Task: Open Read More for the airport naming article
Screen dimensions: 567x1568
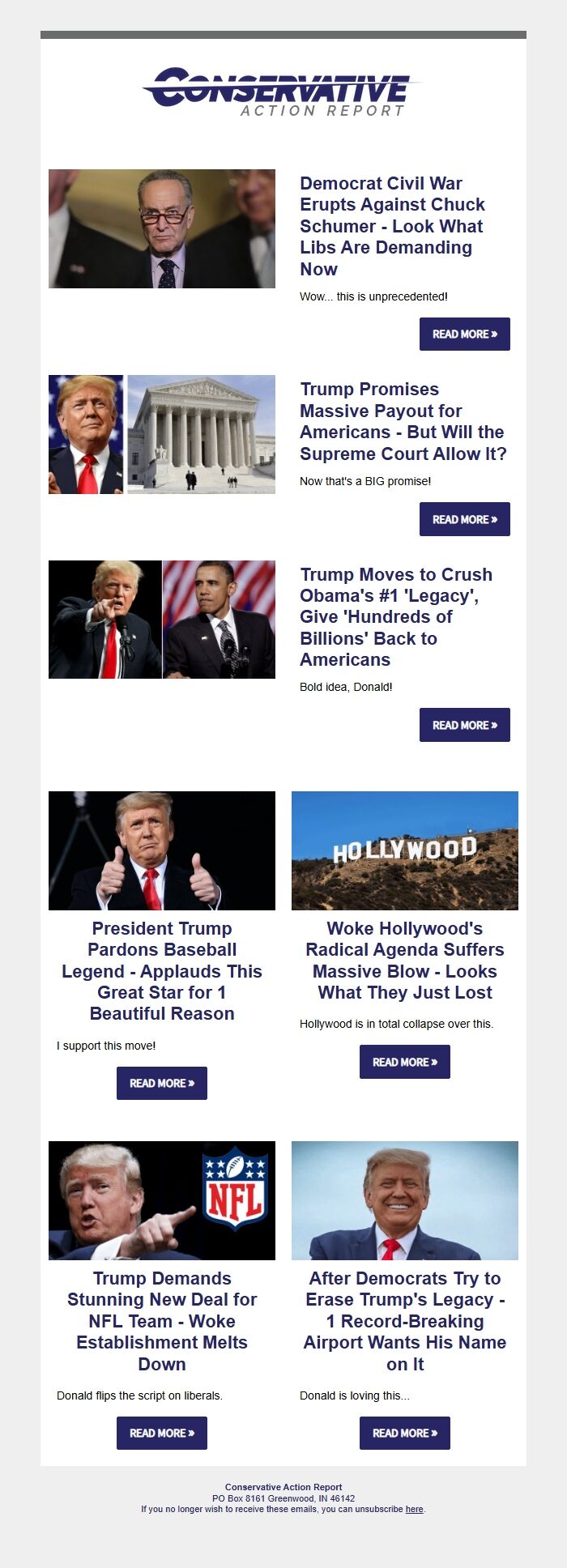Action: 404,1433
